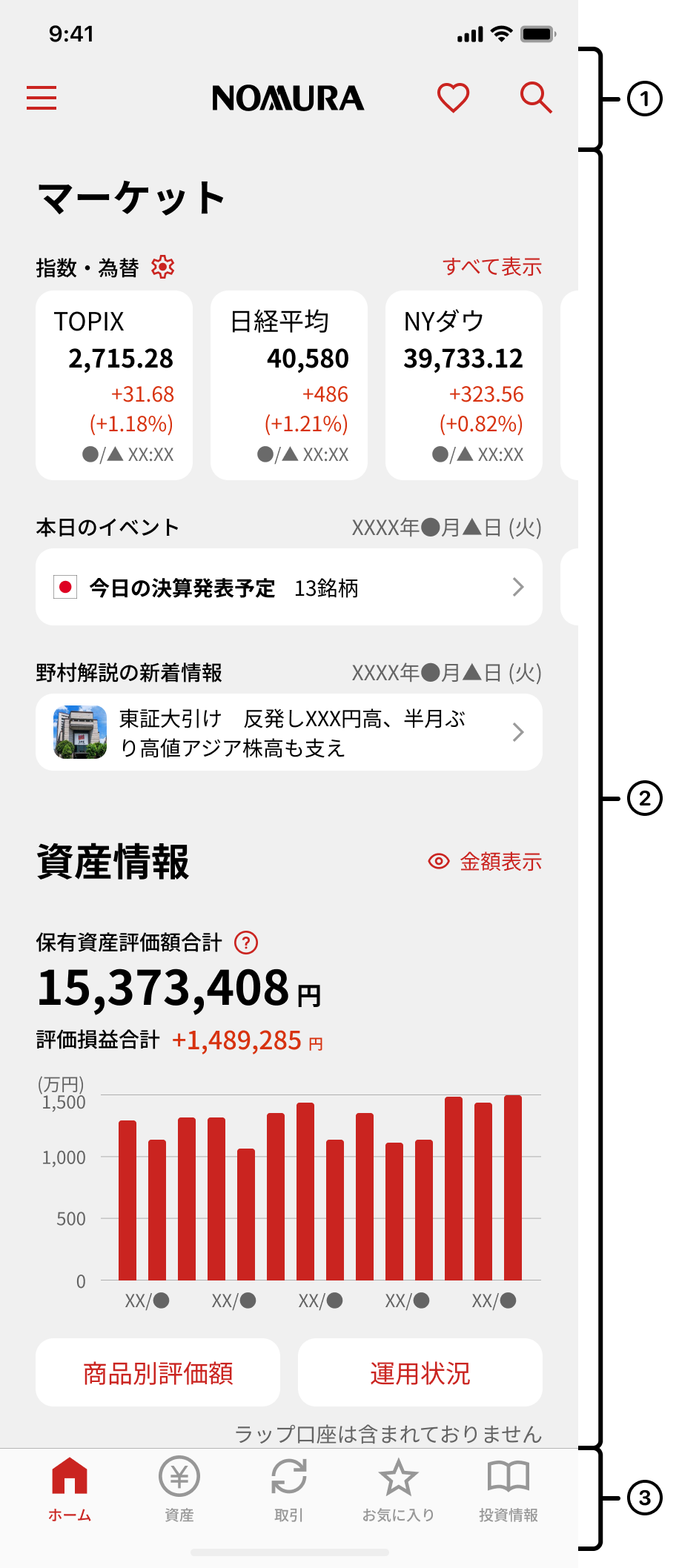This screenshot has width=679, height=1568.
Task: Switch to the お気に入り tab
Action: [x=398, y=1488]
